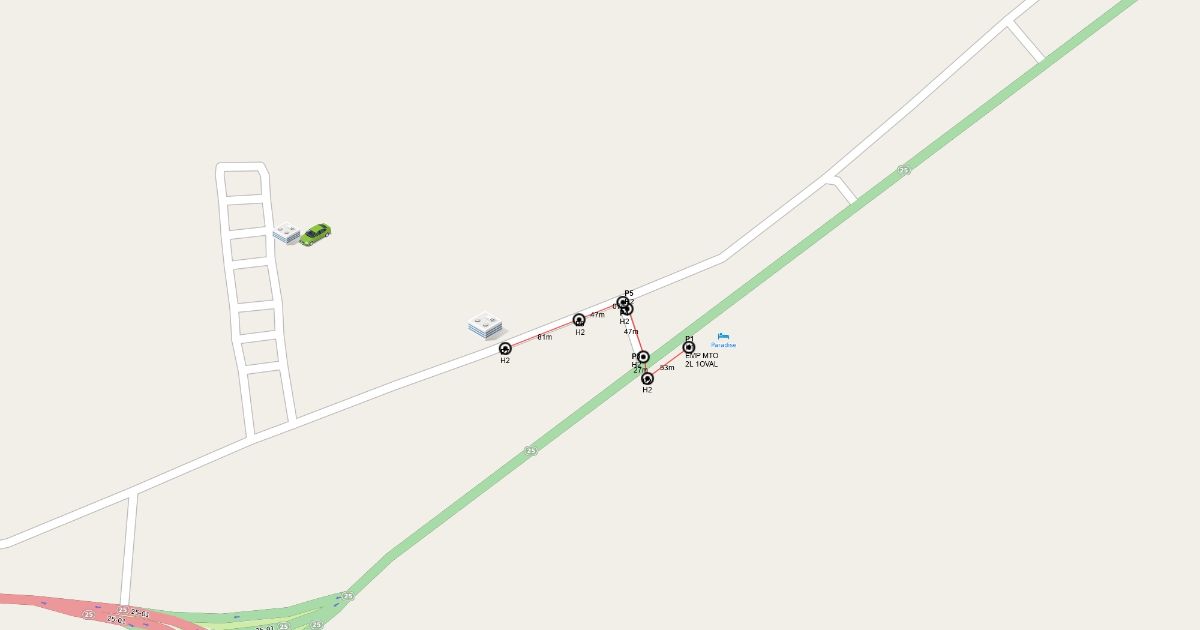Select the H2 pole between 81m and 47m spans
The image size is (1200, 630).
click(x=579, y=320)
